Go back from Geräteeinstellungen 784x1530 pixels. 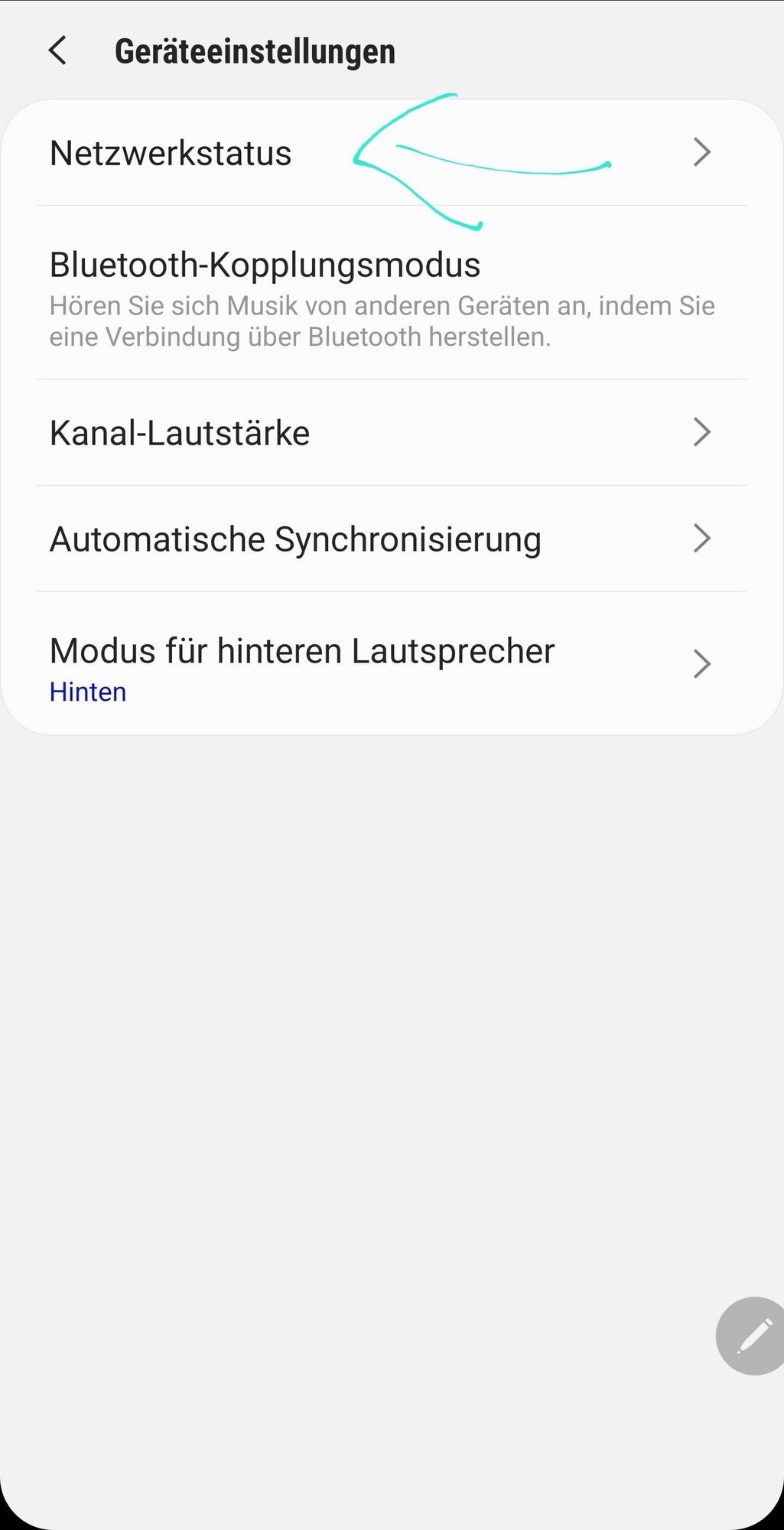coord(58,51)
